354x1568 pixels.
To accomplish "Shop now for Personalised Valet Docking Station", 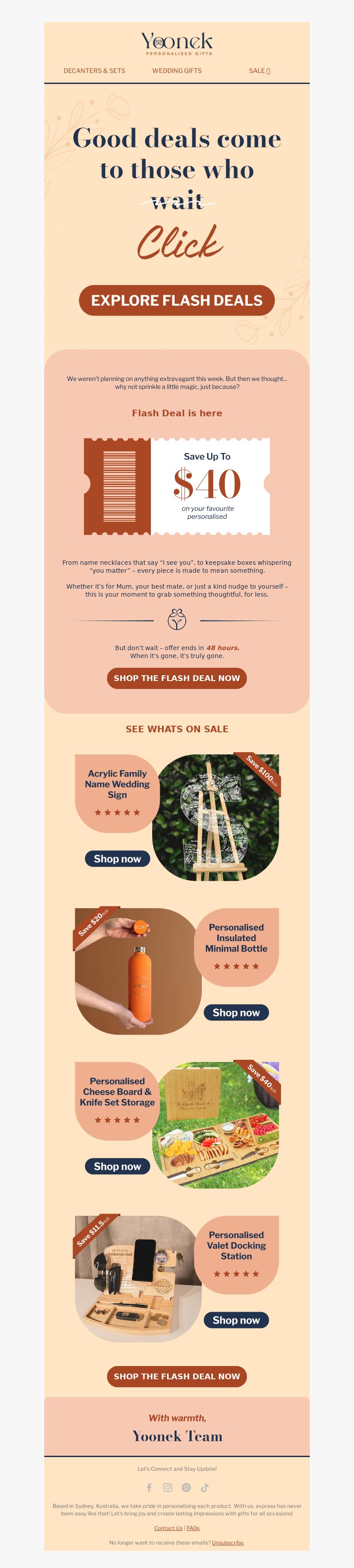I will click(x=236, y=1320).
